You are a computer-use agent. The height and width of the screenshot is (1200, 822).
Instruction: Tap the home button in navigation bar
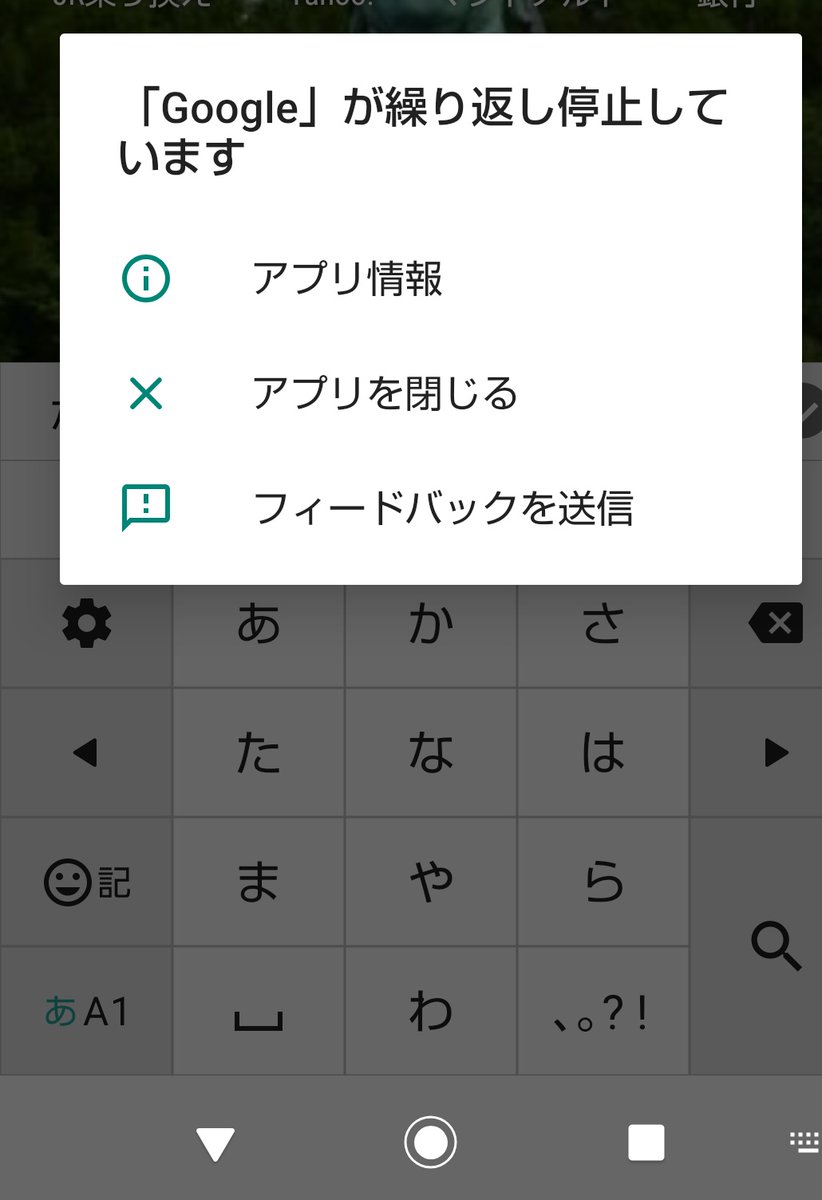pos(430,1142)
